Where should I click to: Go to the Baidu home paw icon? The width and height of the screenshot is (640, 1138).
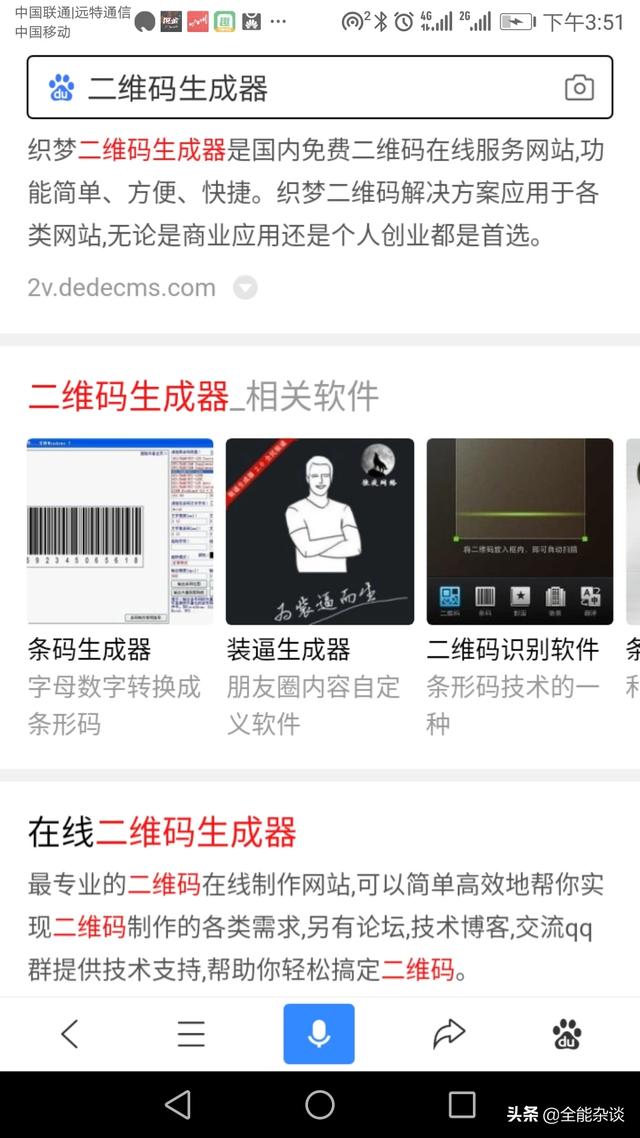(x=567, y=1033)
